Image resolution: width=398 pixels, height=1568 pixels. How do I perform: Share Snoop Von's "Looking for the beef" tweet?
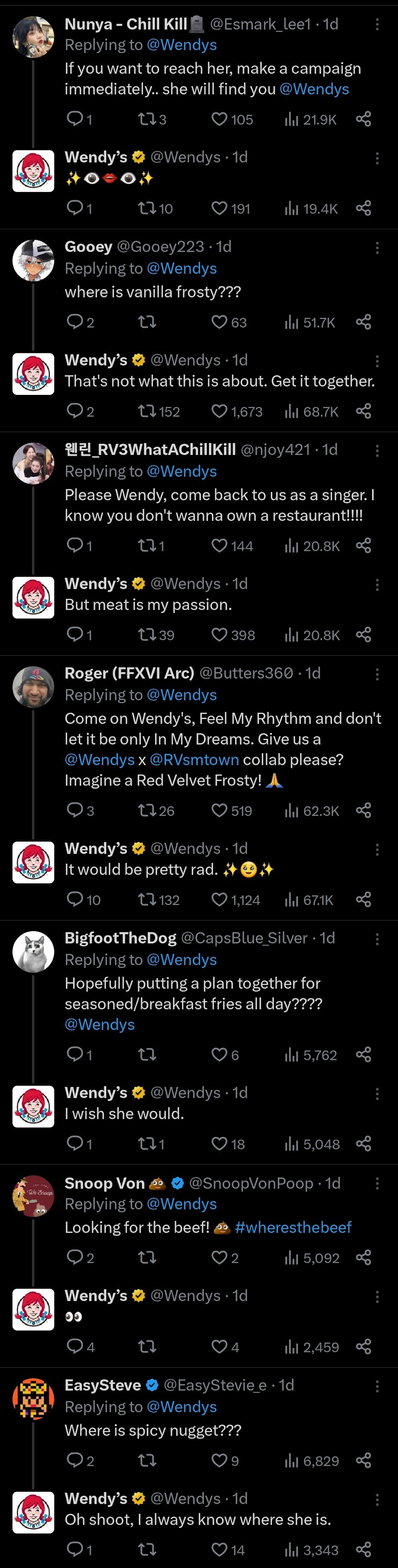363,1257
